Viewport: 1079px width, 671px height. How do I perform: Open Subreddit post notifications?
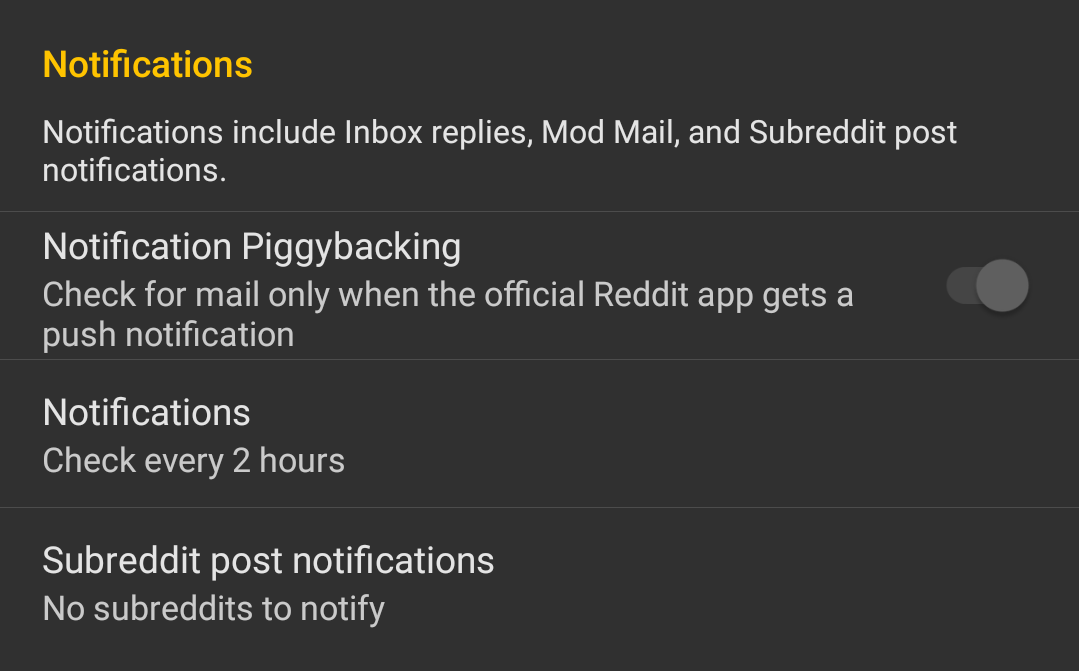coord(540,584)
